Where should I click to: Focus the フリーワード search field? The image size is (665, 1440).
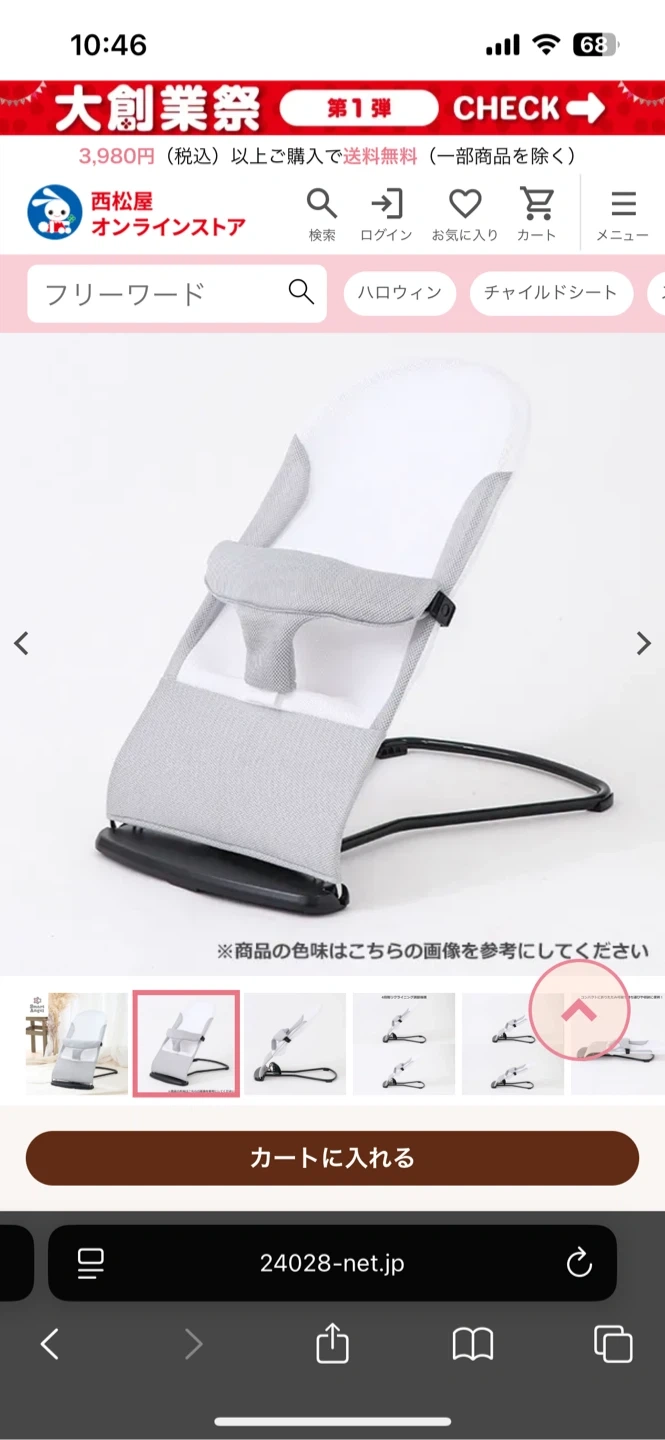click(160, 293)
